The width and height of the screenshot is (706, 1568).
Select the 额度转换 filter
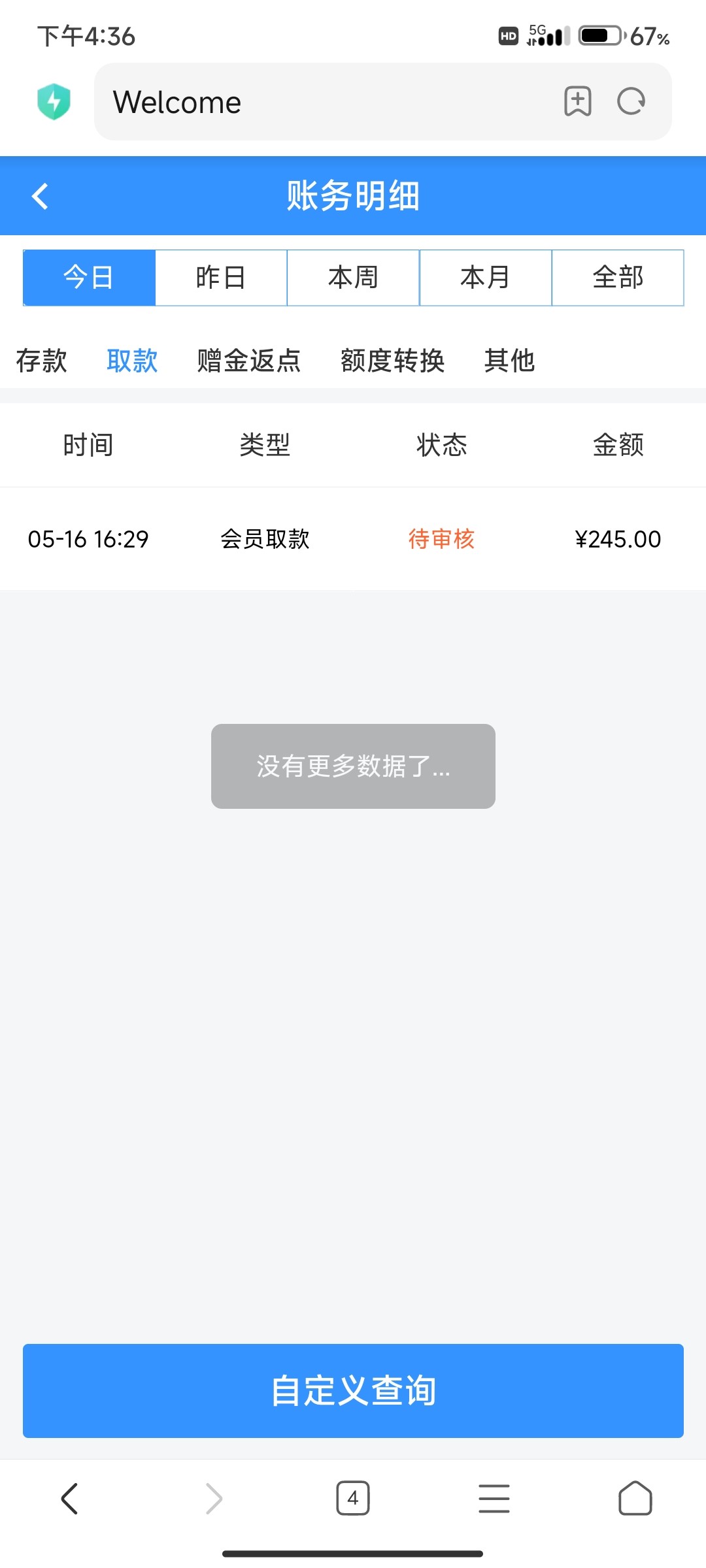coord(392,360)
